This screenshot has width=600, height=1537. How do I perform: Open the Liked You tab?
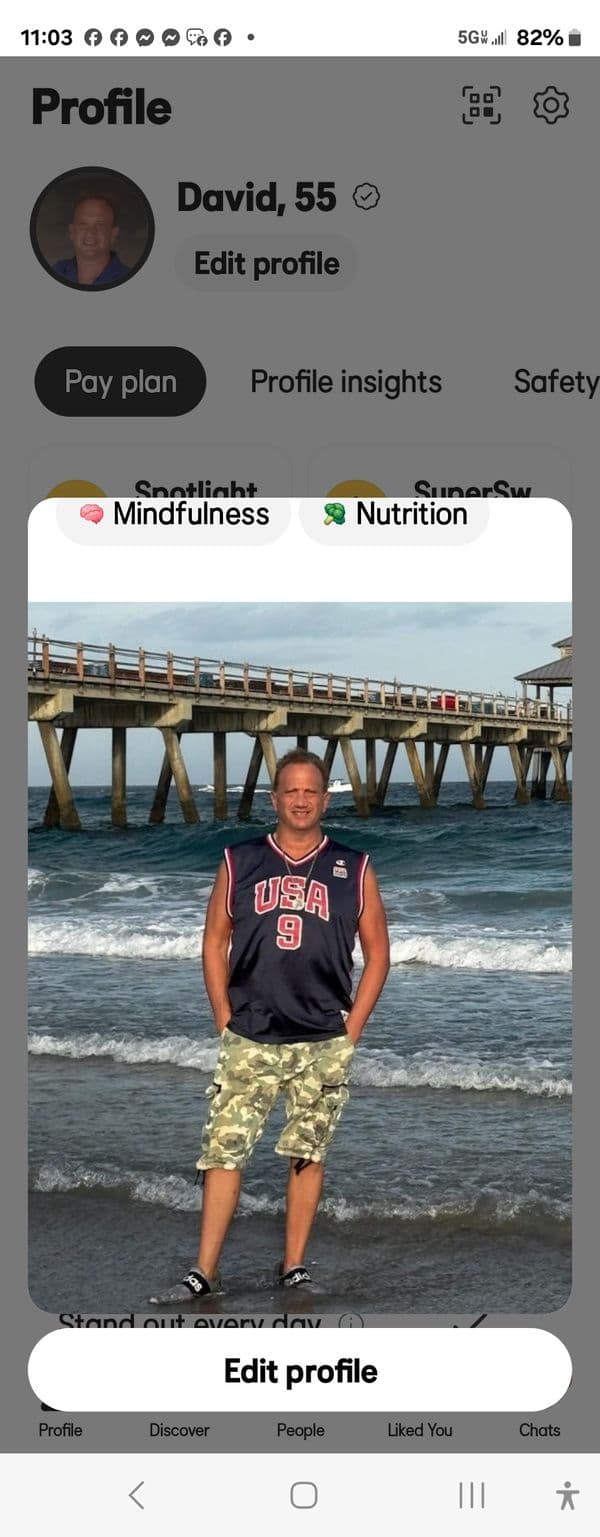click(420, 1429)
